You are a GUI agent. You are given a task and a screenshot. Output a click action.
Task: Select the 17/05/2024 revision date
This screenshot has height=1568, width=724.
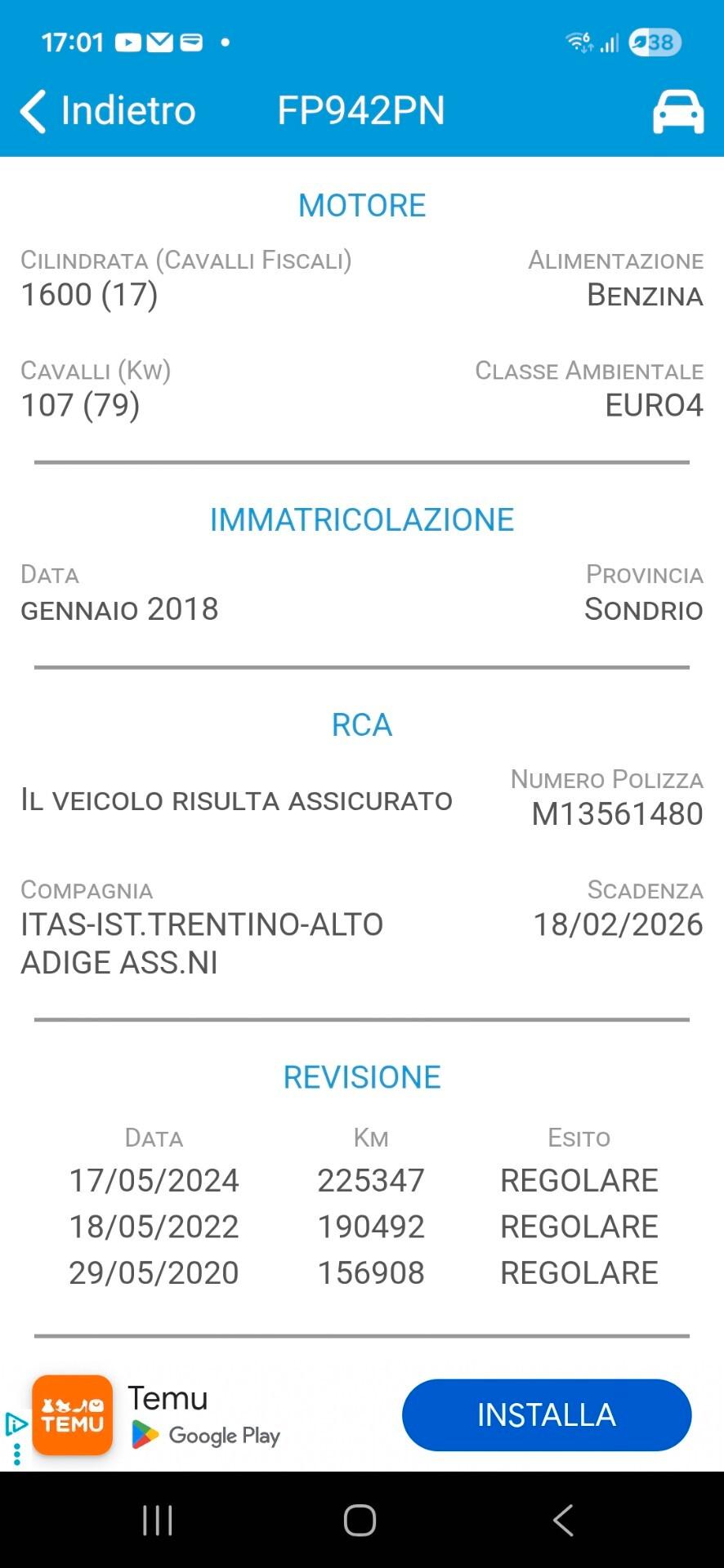coord(154,1179)
